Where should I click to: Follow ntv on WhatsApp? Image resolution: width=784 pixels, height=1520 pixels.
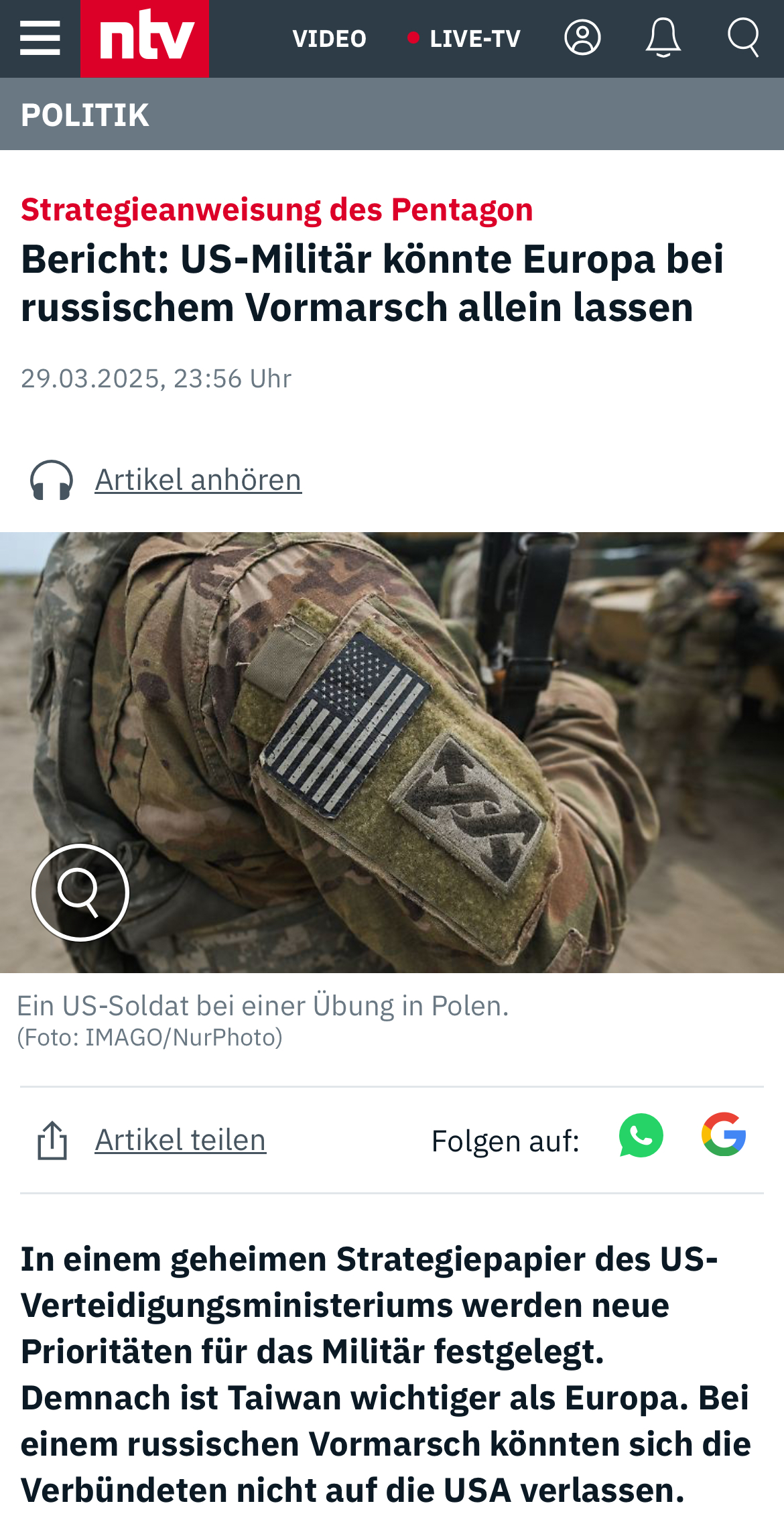tap(641, 1135)
